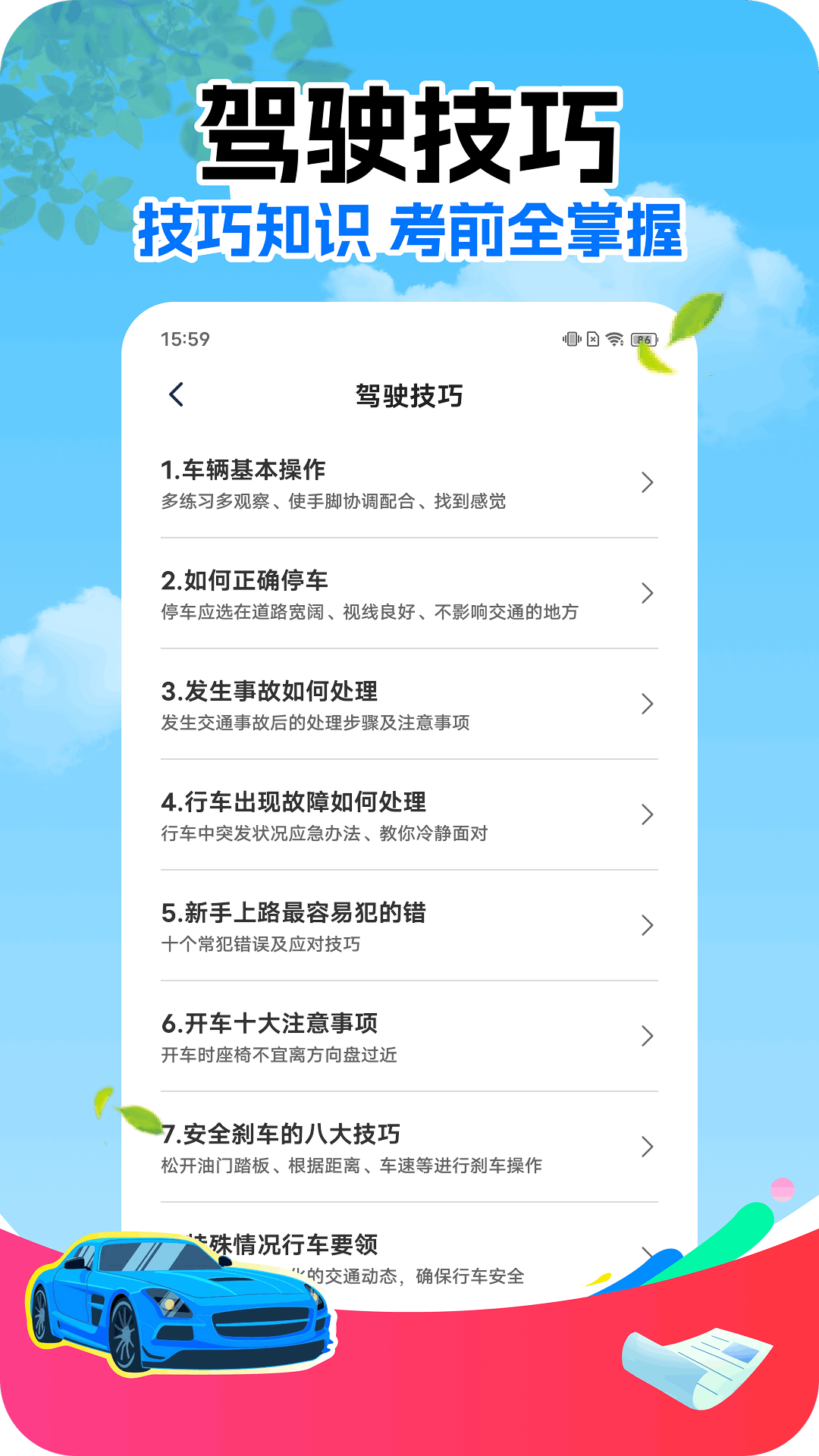The height and width of the screenshot is (1456, 819).
Task: Tap the back arrow beside 驾驶技巧
Action: pyautogui.click(x=177, y=396)
